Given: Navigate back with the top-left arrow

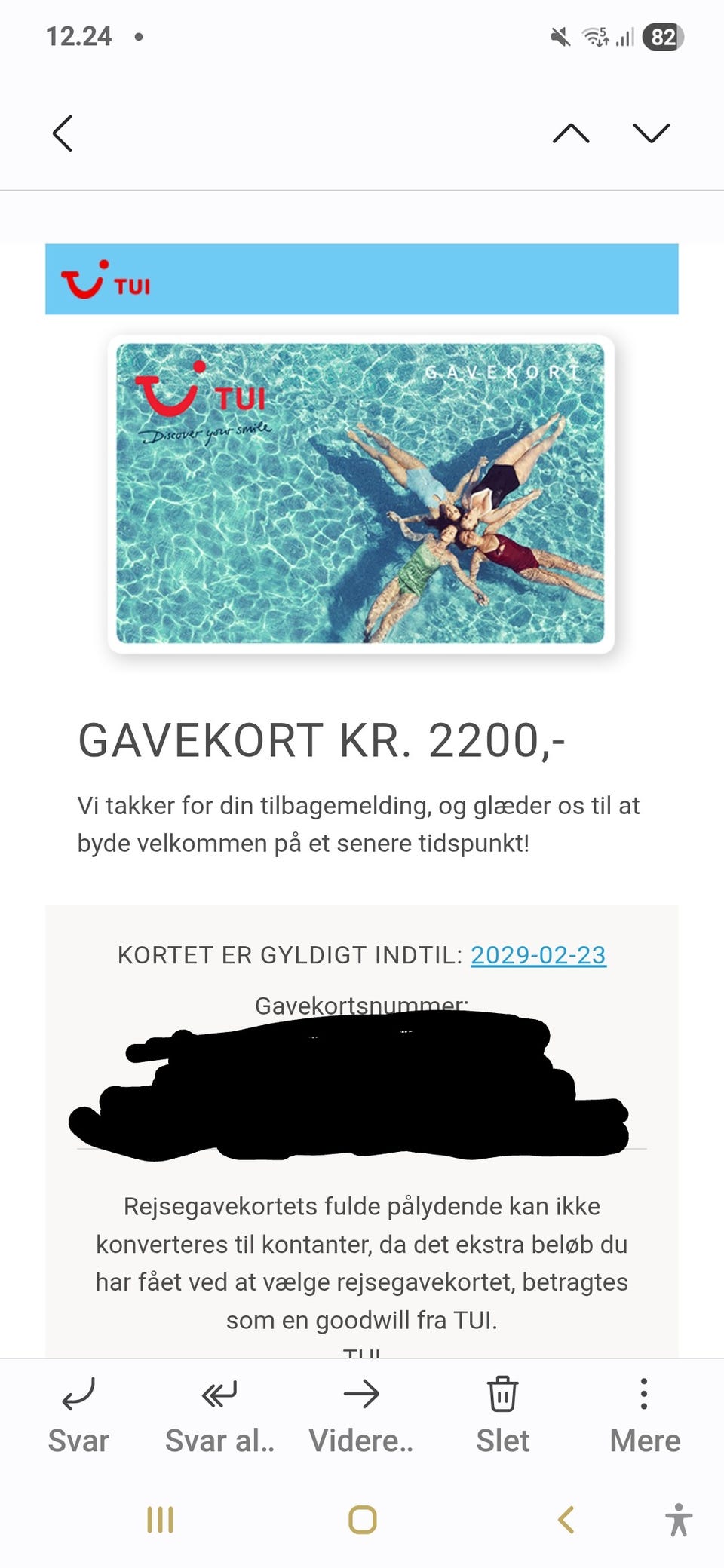Looking at the screenshot, I should 62,132.
